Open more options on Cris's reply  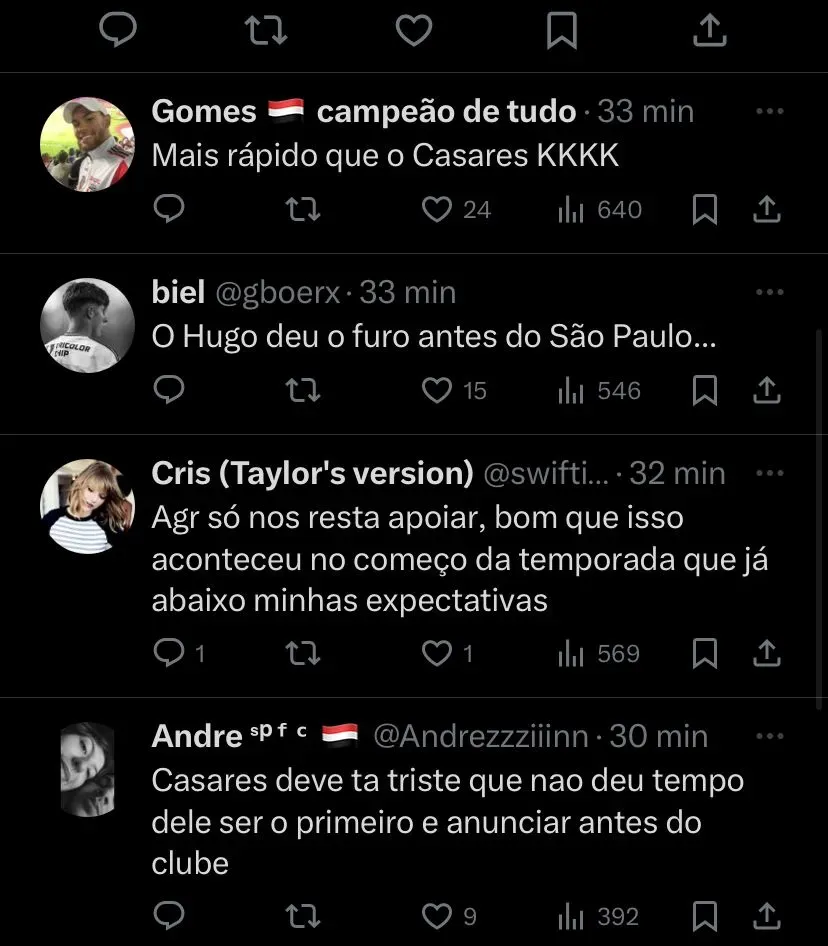click(769, 473)
